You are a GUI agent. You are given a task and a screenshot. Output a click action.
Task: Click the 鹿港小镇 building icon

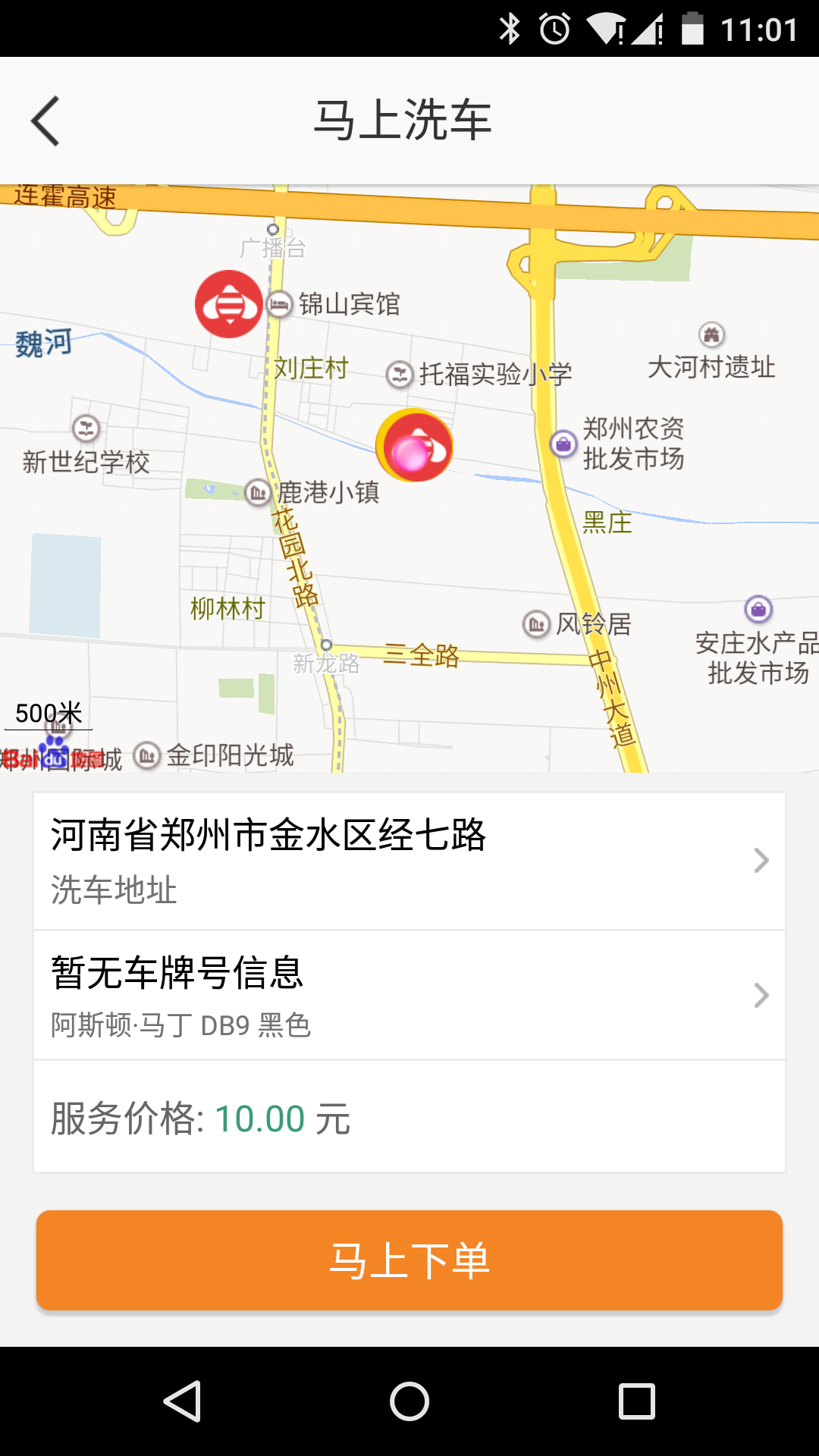tap(258, 491)
